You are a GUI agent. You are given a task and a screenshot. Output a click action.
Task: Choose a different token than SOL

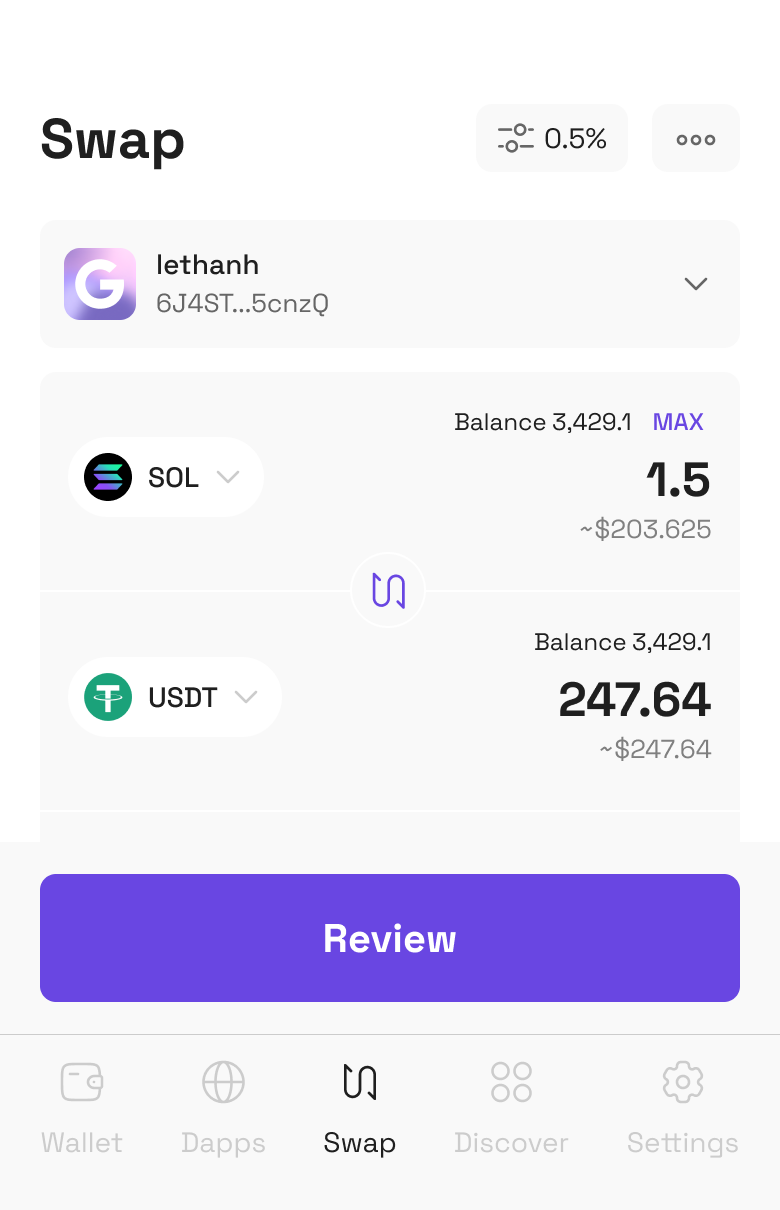point(166,477)
